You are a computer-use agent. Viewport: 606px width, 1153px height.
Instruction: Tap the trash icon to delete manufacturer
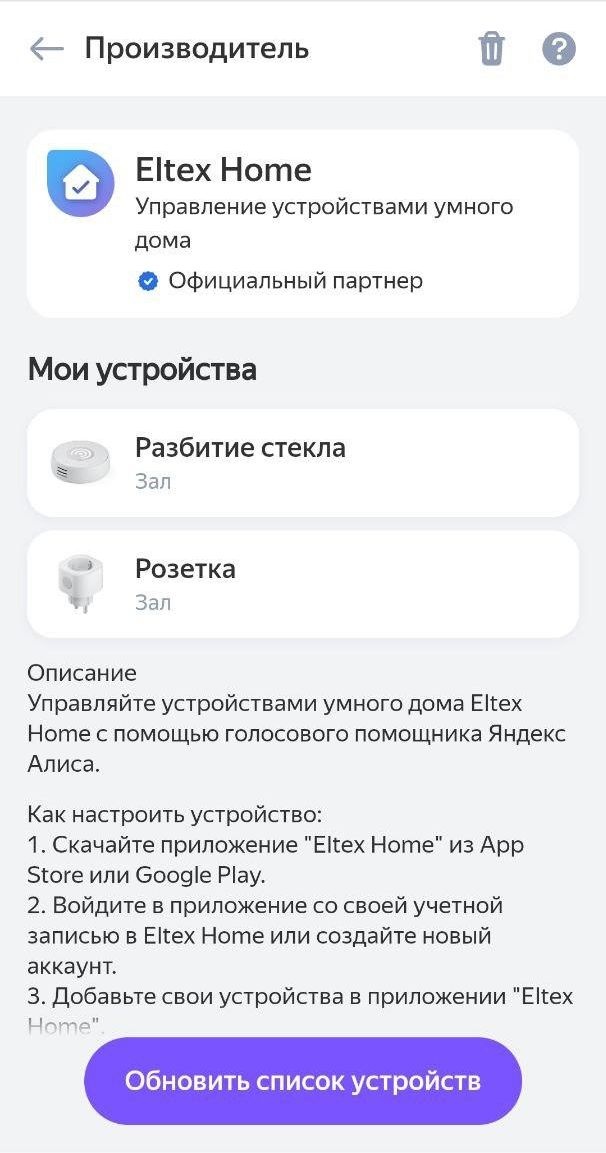click(x=491, y=48)
